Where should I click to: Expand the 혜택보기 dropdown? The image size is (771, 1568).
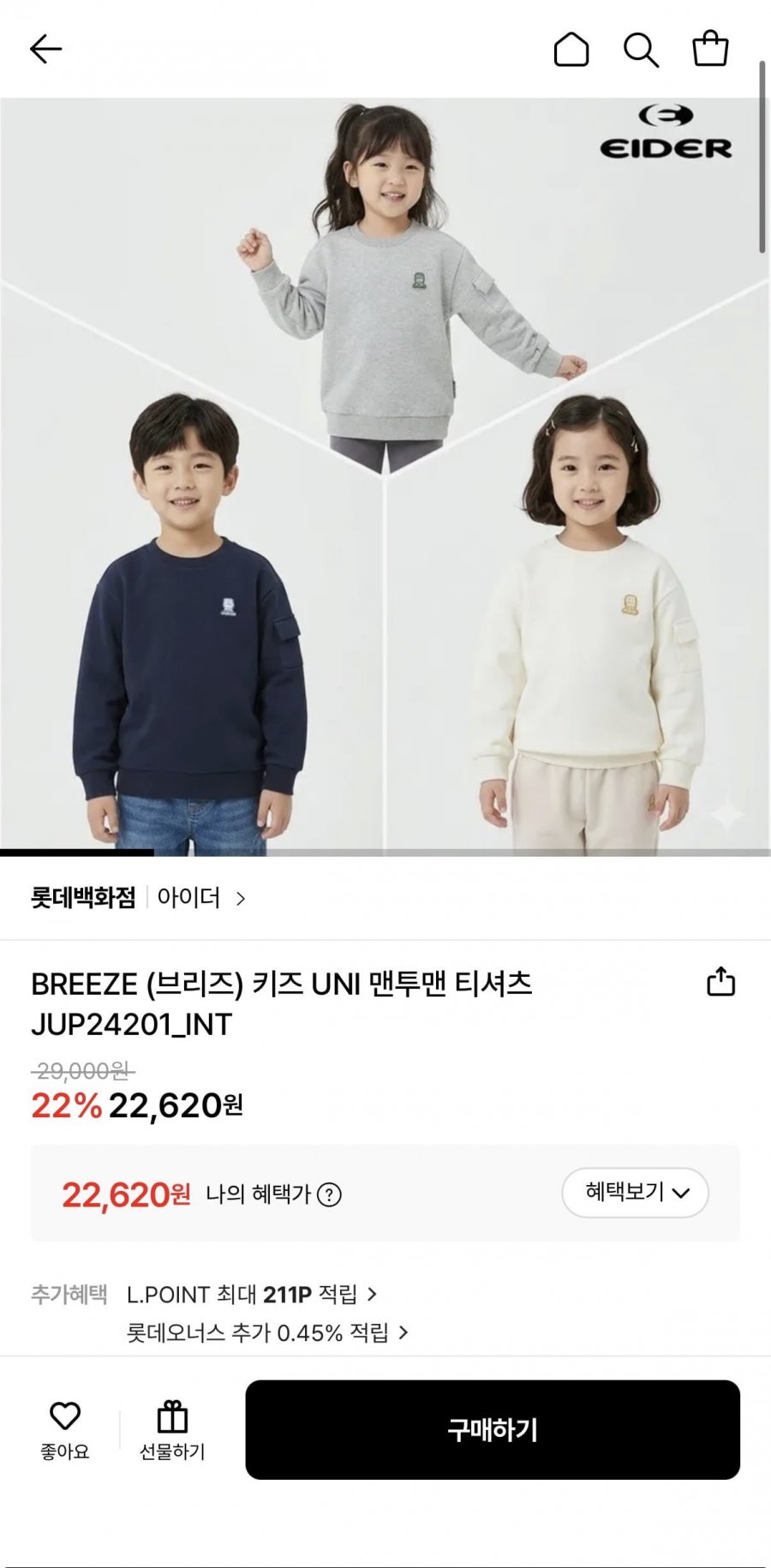coord(636,1192)
